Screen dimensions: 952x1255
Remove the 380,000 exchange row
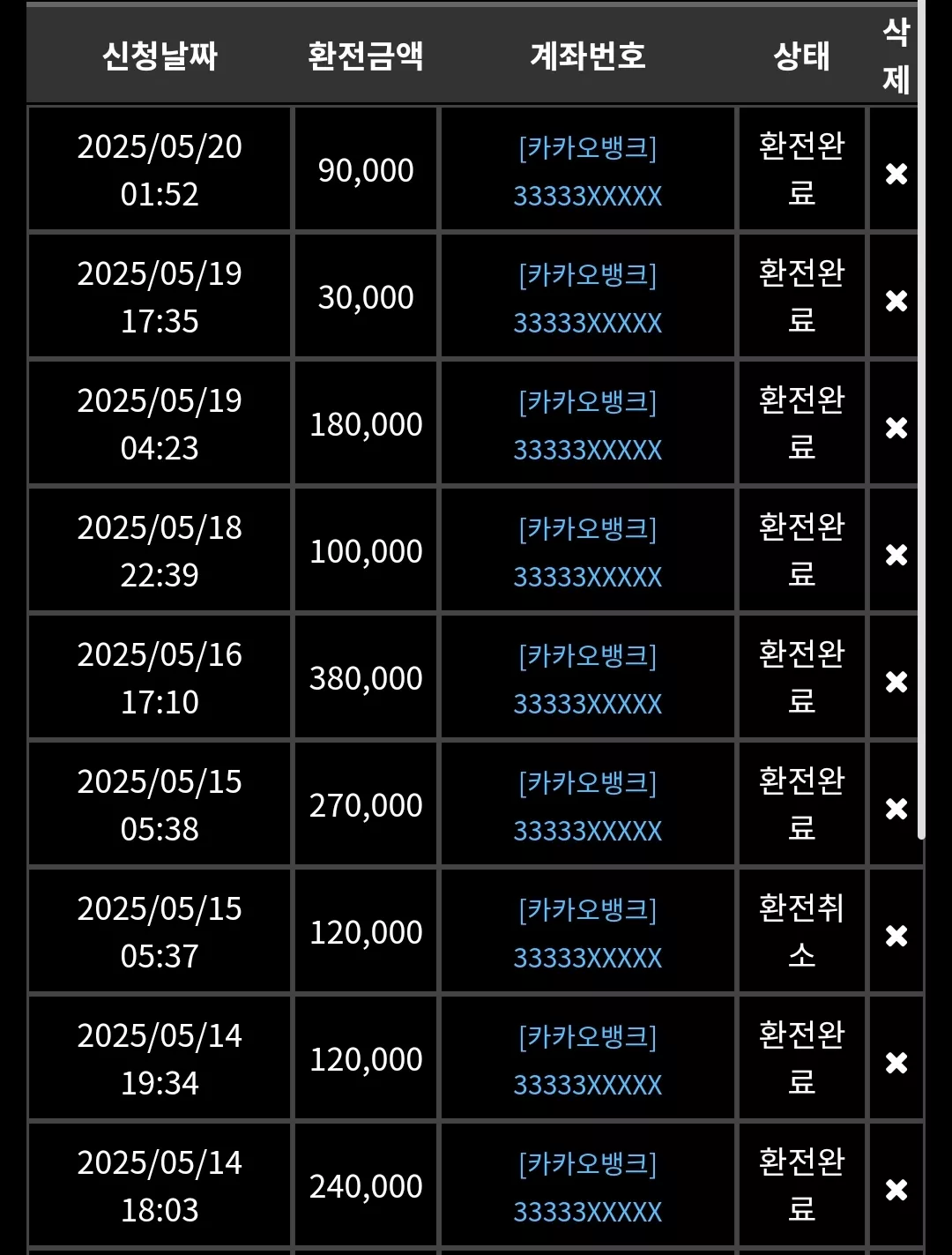896,682
